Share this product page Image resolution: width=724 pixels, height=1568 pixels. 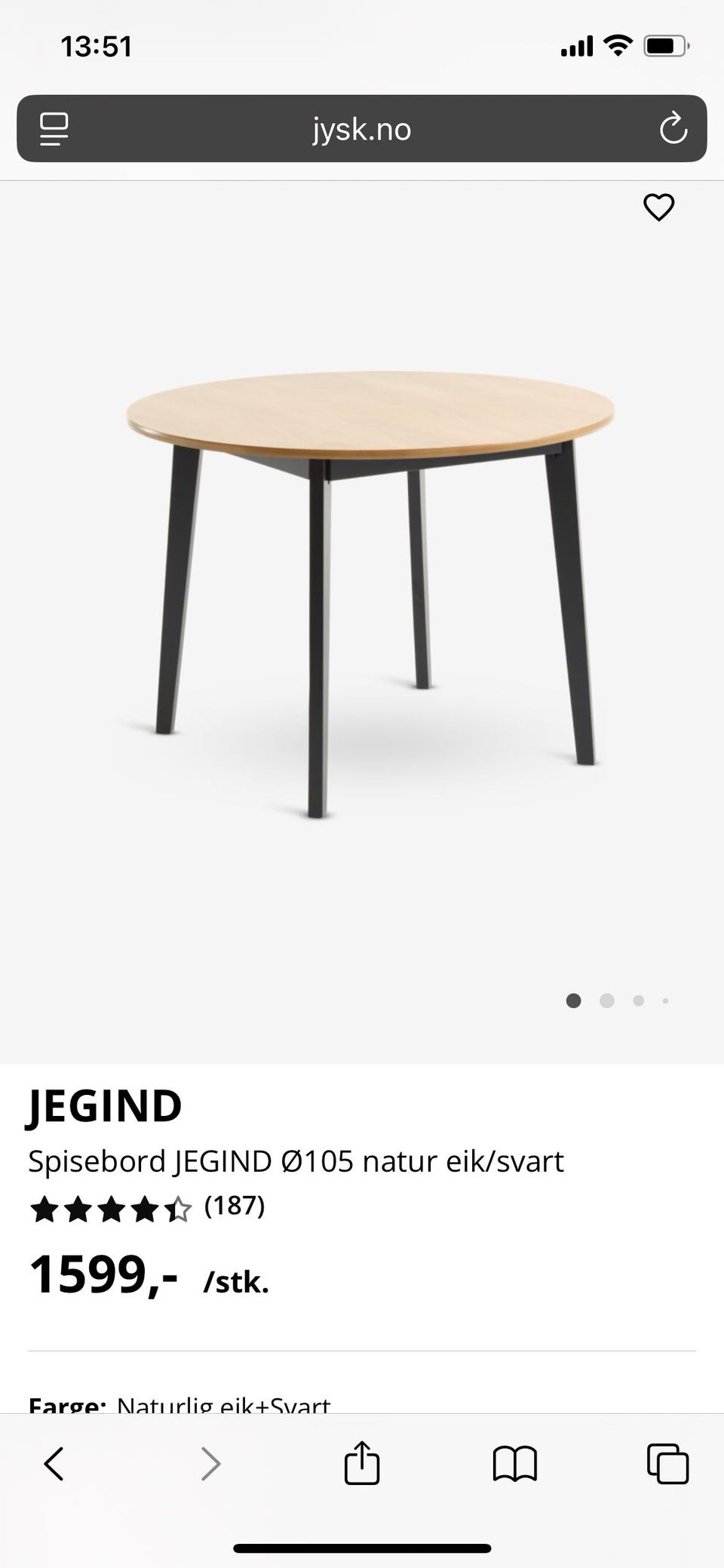361,1464
